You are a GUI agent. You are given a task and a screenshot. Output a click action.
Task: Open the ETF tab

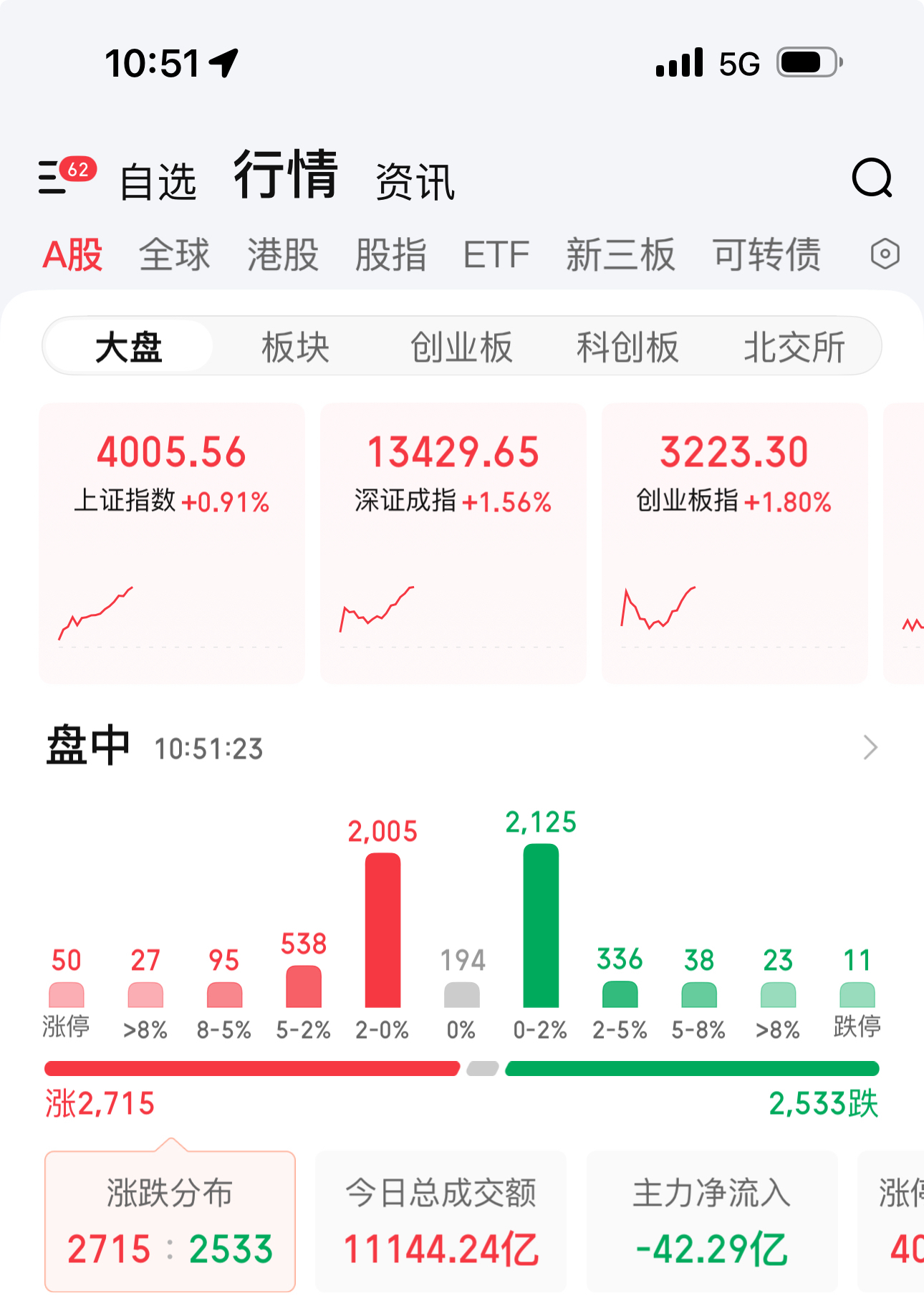(x=496, y=255)
